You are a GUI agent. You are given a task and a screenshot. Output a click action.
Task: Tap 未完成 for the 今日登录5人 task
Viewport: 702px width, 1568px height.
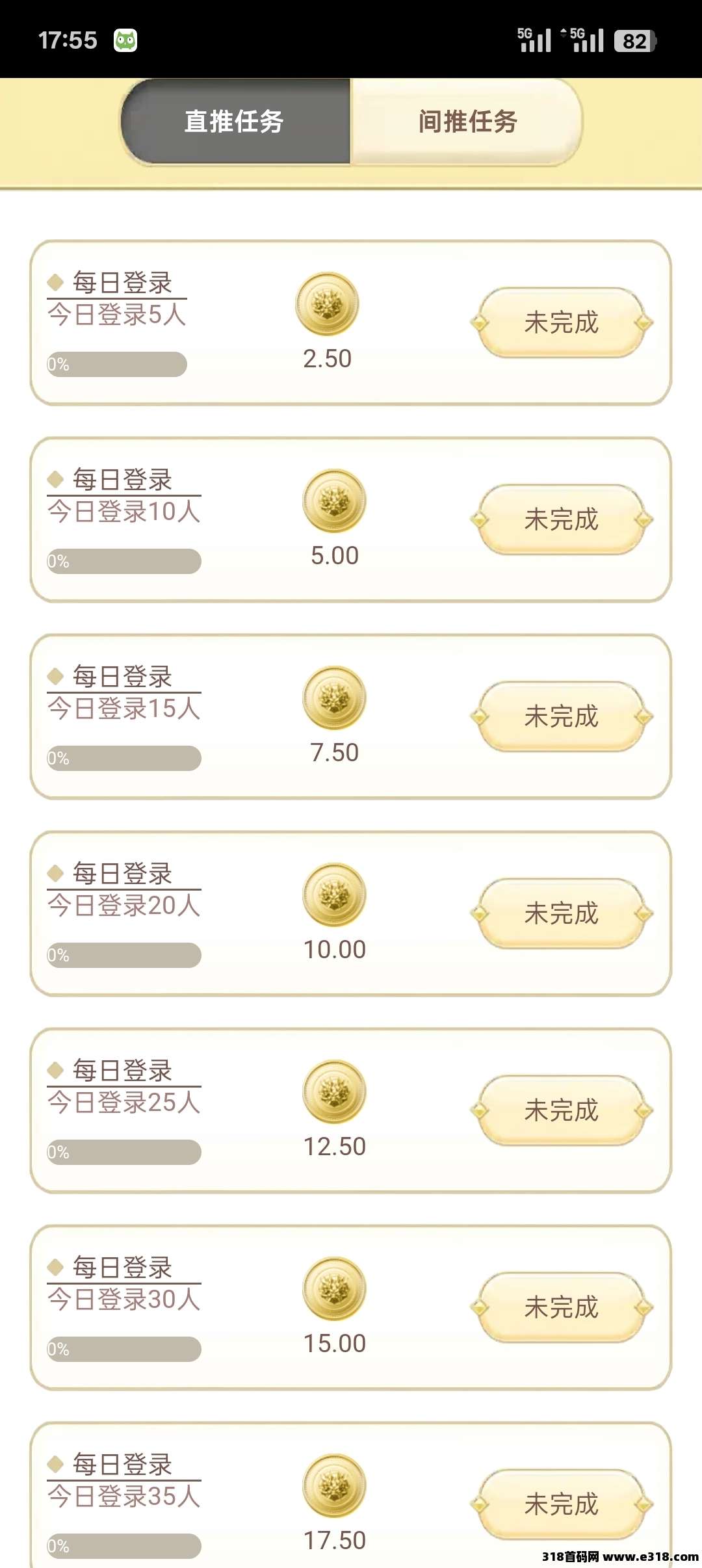(562, 322)
